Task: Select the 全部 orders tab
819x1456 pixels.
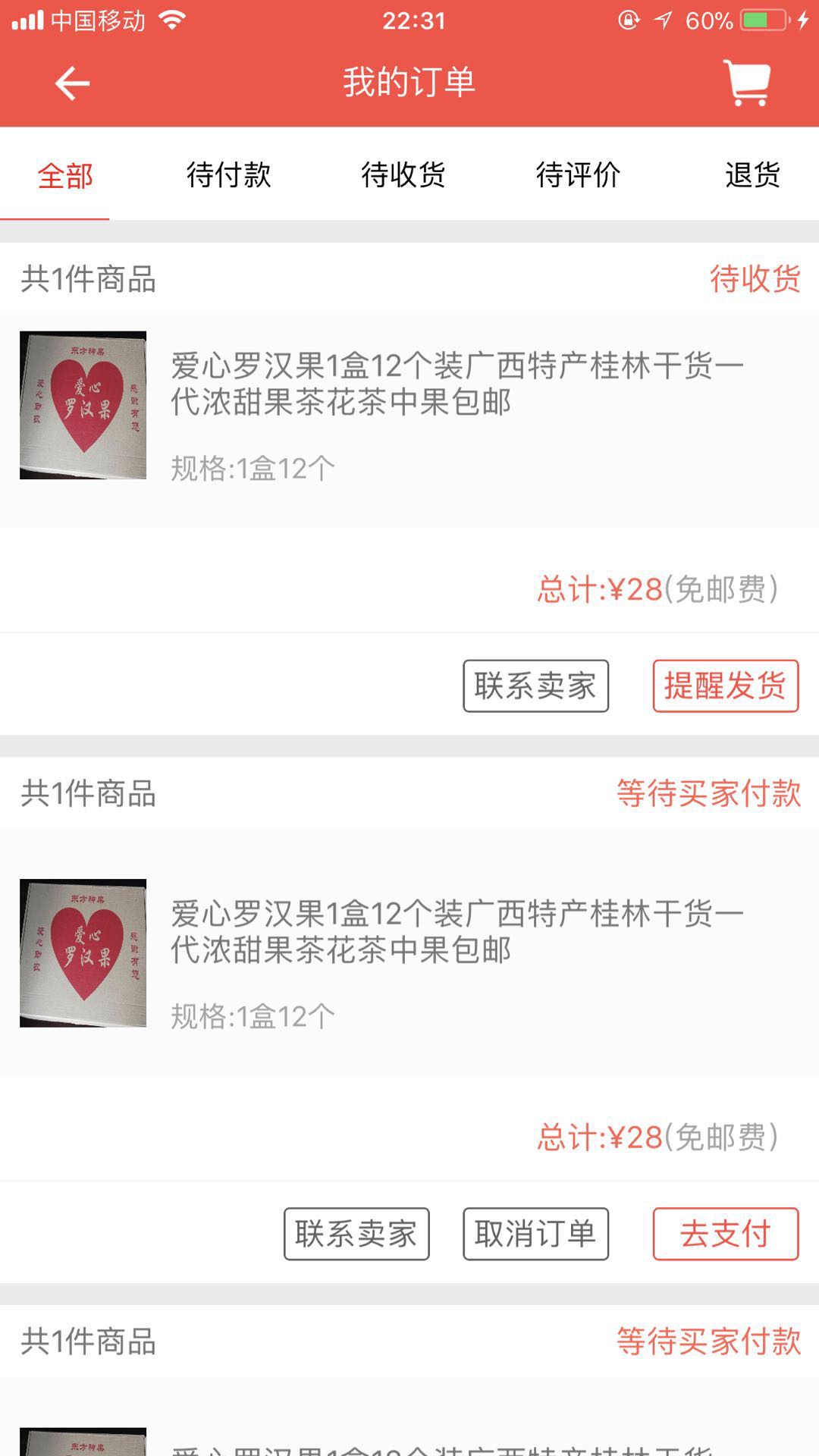Action: click(64, 176)
